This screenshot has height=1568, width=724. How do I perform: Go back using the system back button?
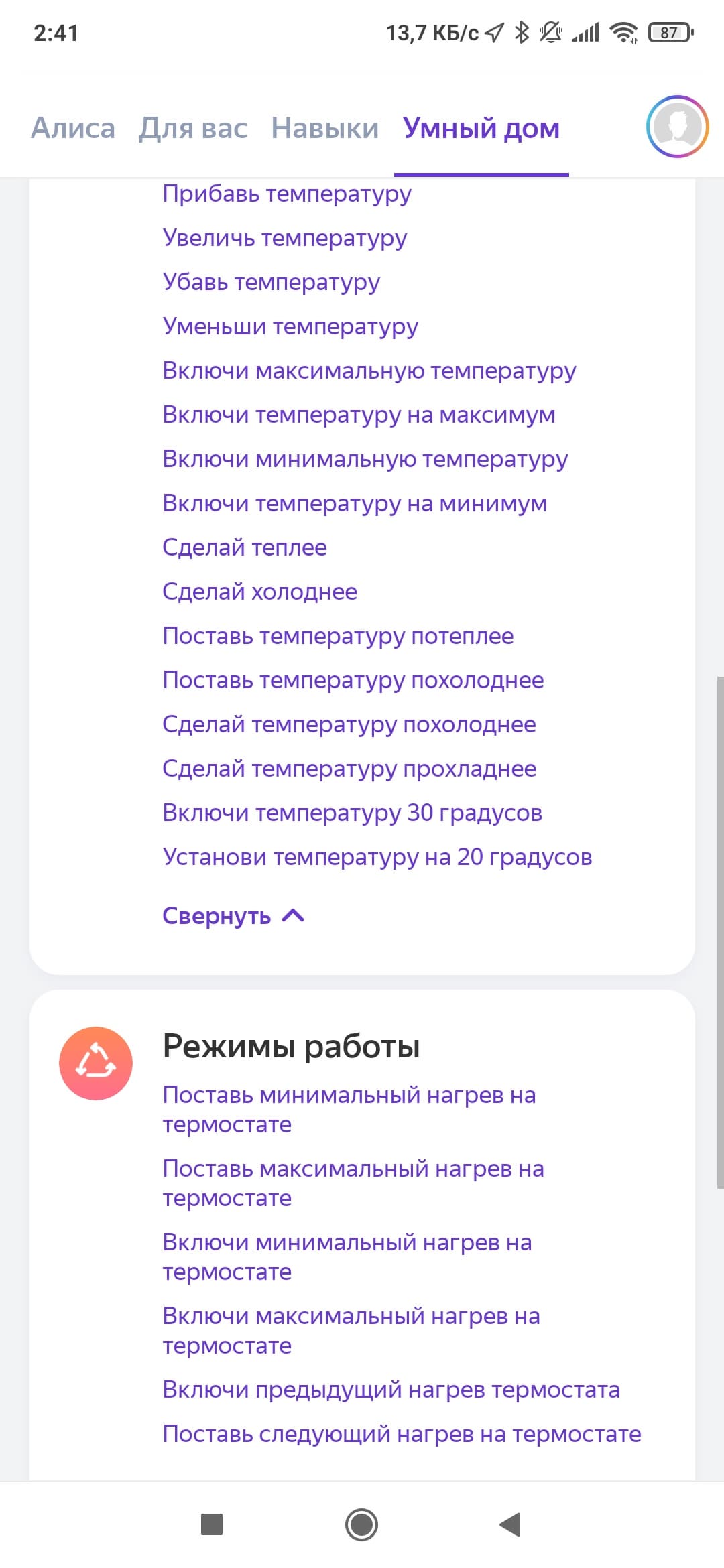(x=510, y=1524)
